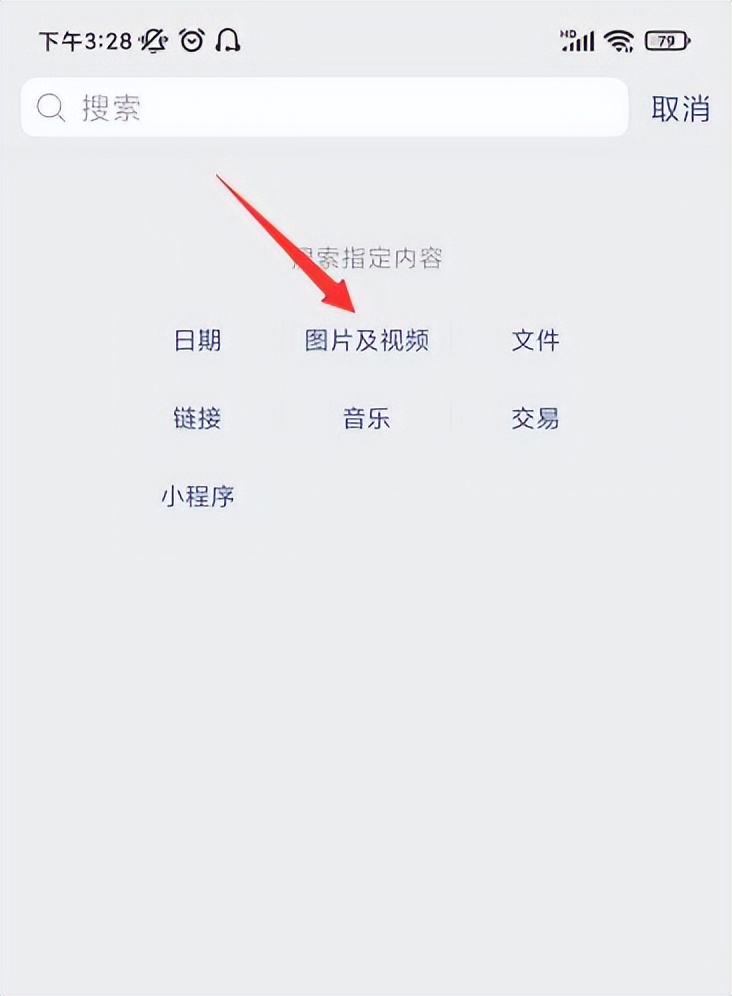The width and height of the screenshot is (732, 996).
Task: Cancel the search with 取消
Action: coord(680,108)
